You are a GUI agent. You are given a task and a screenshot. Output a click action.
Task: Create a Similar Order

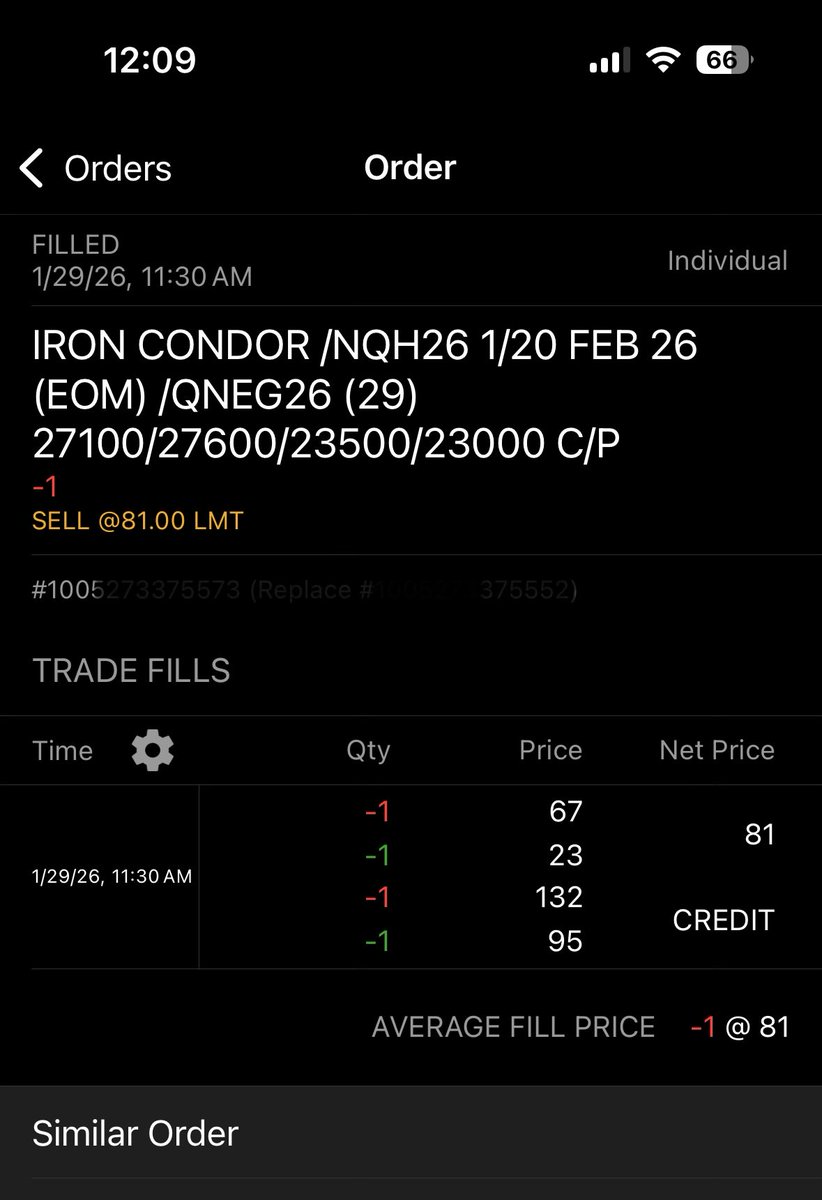pos(135,1134)
